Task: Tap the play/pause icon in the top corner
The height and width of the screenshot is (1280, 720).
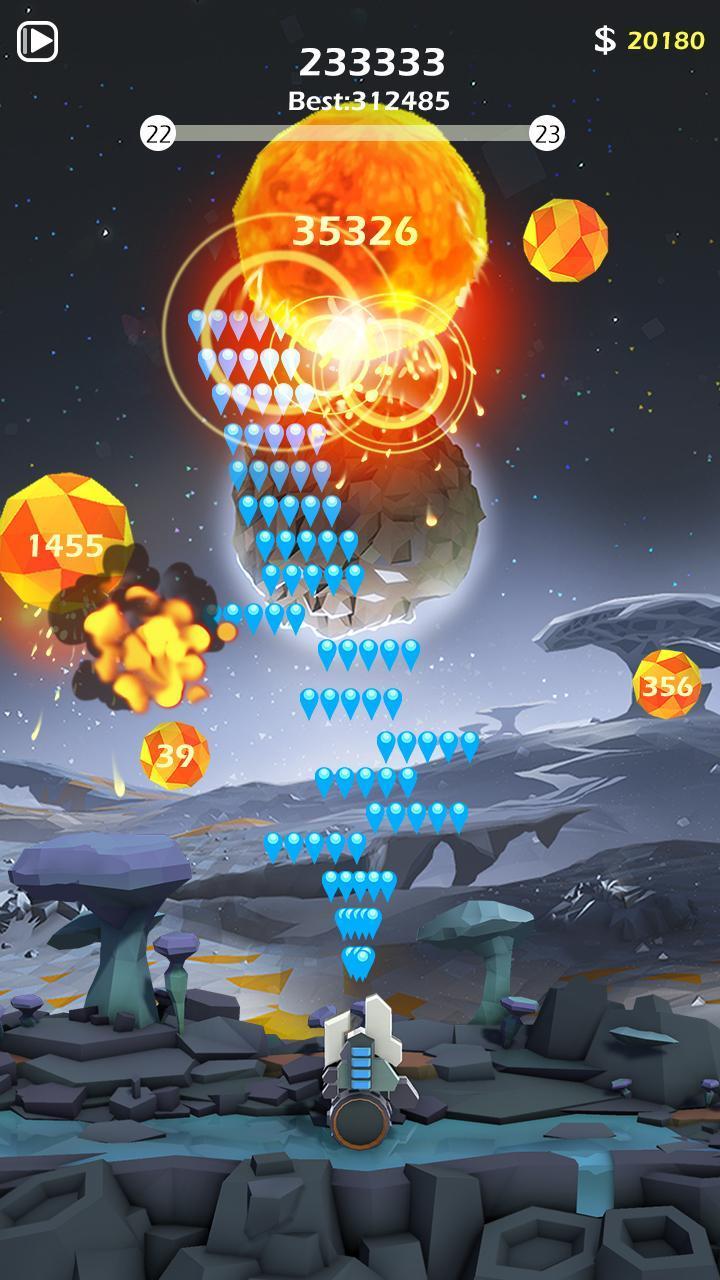Action: (x=38, y=41)
